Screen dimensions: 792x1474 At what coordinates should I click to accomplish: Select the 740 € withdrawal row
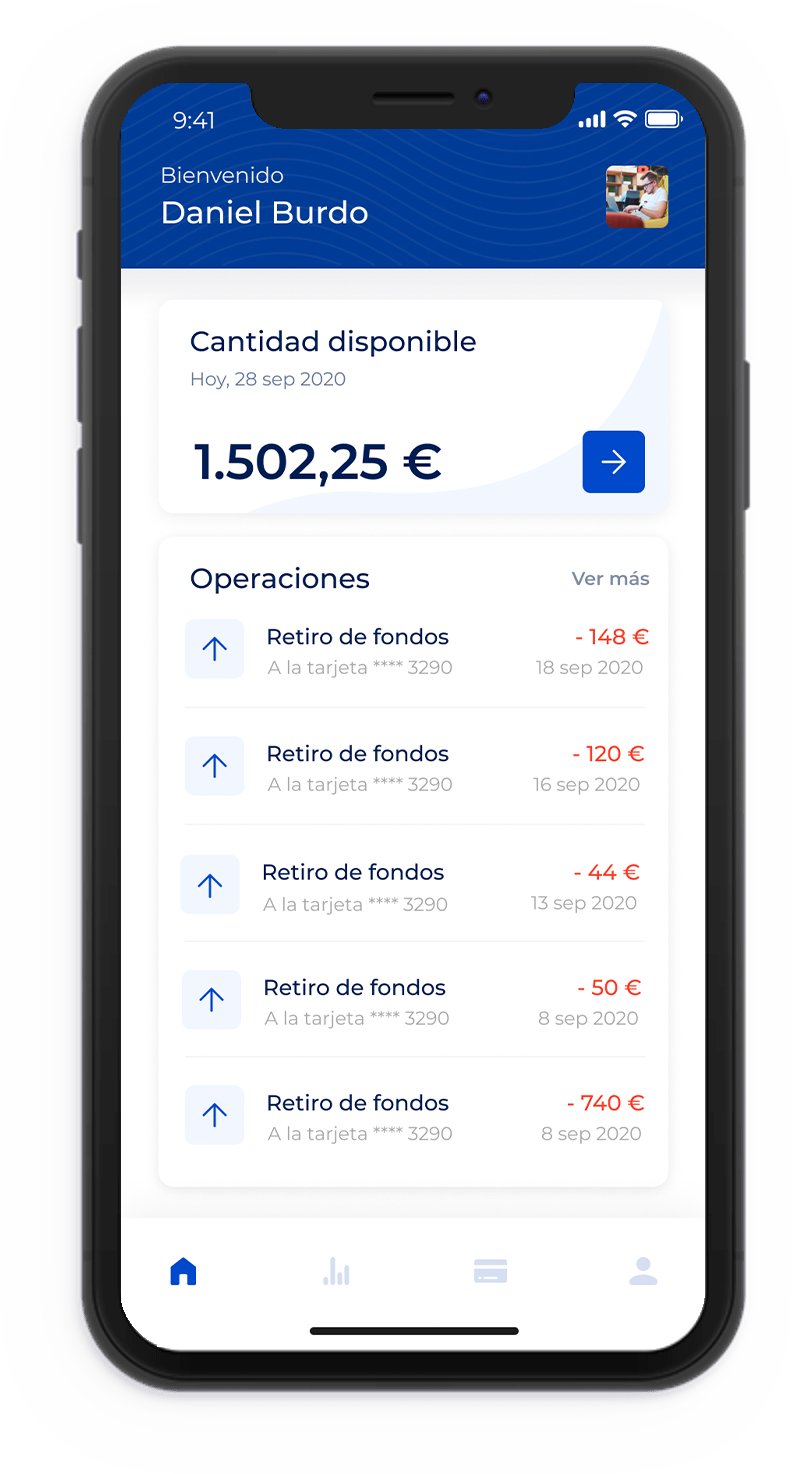pos(414,1116)
